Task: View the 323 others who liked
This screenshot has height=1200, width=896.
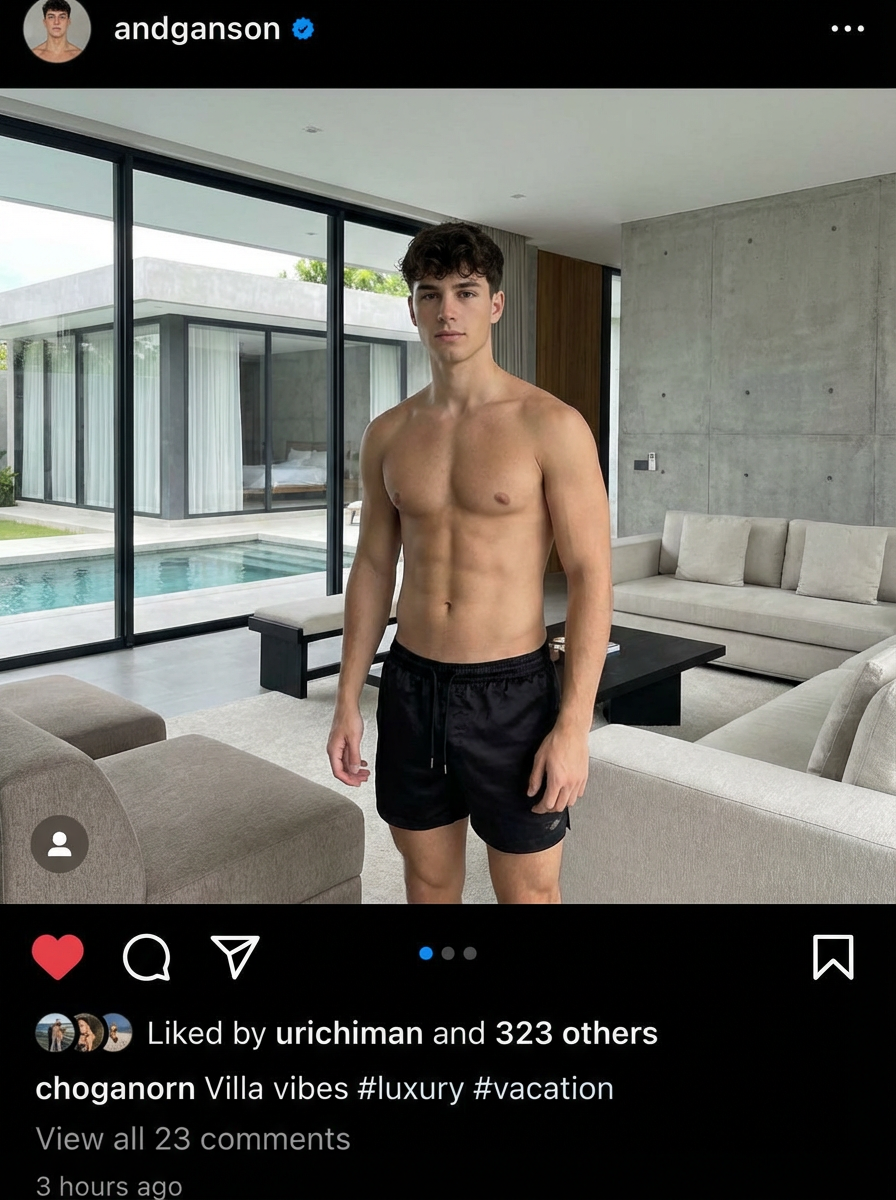Action: [577, 1033]
